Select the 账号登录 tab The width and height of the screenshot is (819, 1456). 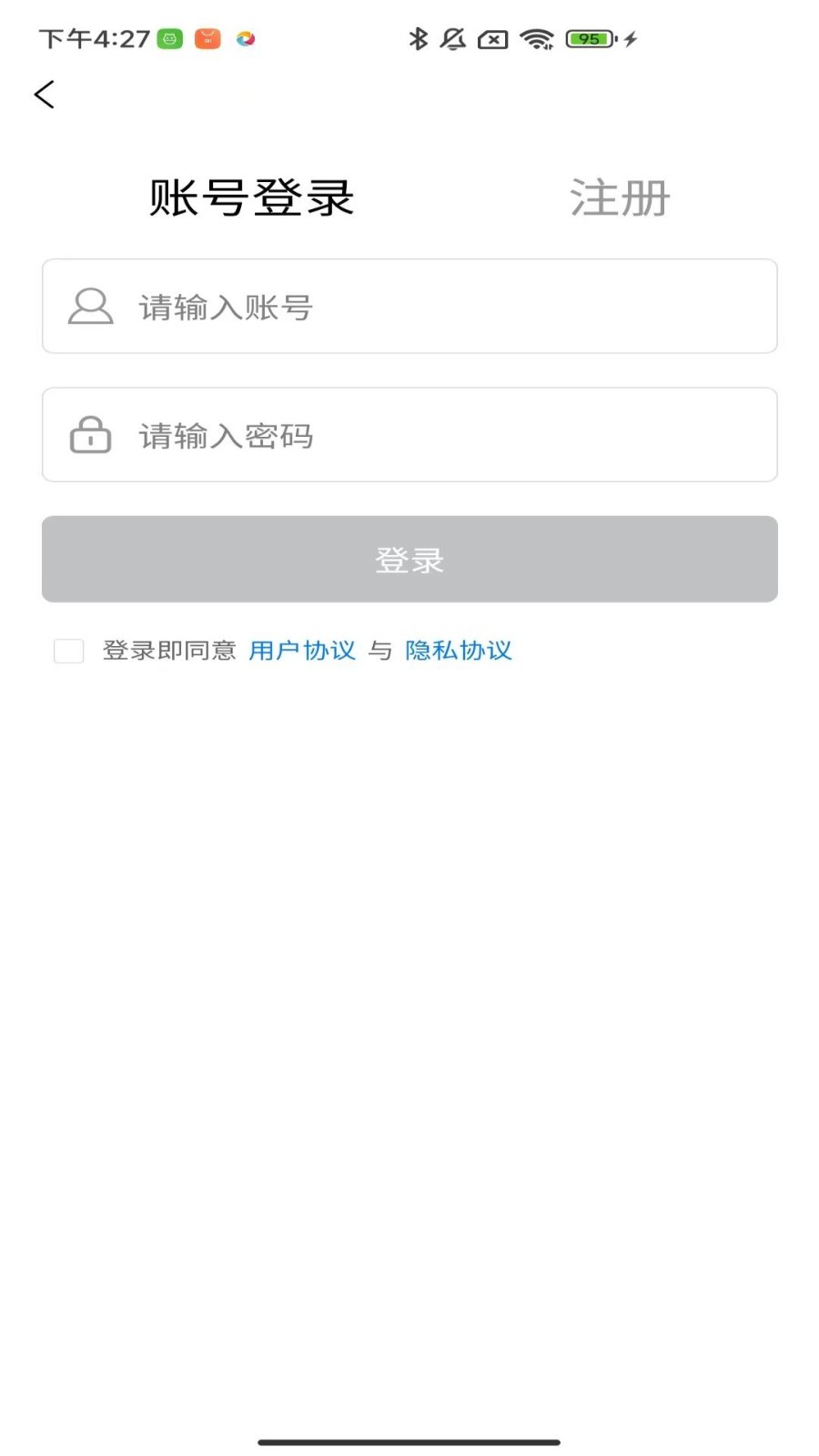coord(251,197)
